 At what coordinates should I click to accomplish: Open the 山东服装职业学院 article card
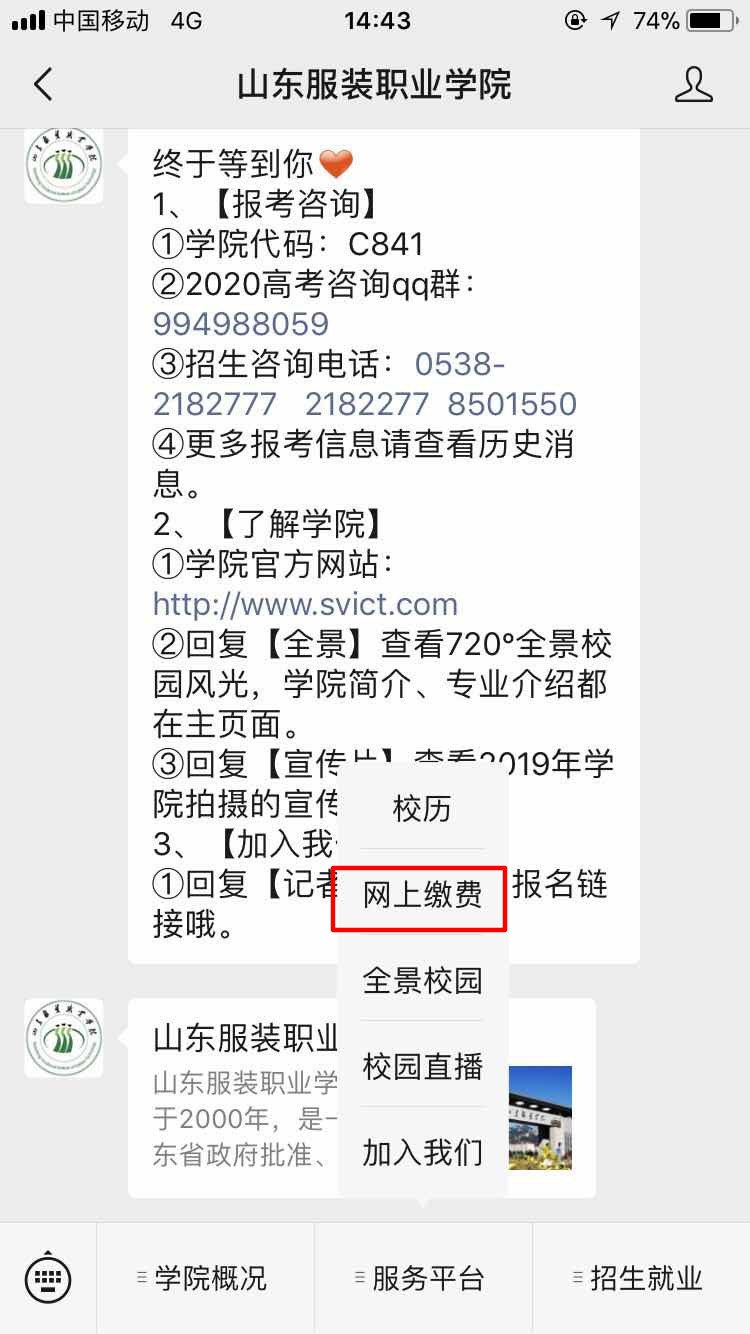240,1097
